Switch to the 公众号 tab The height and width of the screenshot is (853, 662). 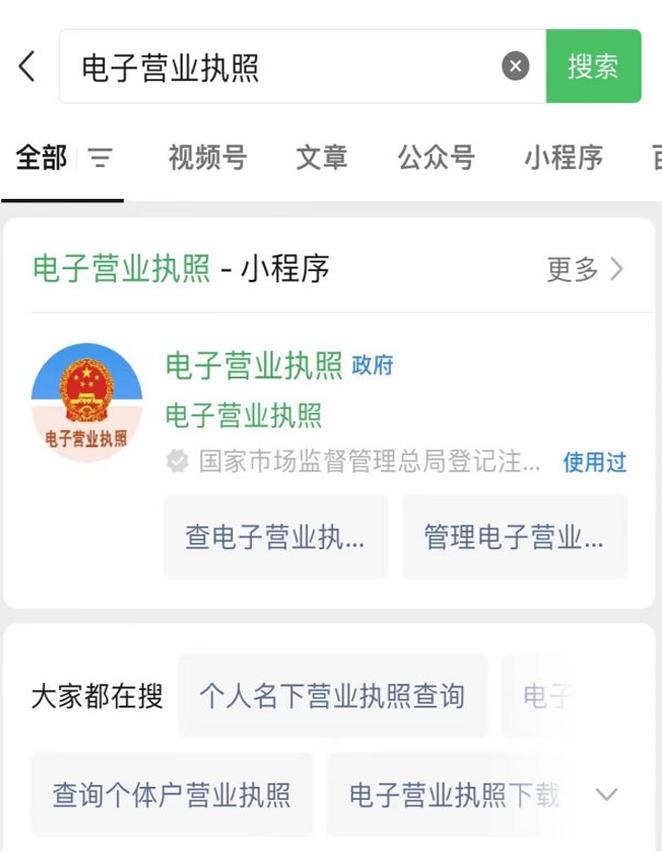(x=435, y=158)
